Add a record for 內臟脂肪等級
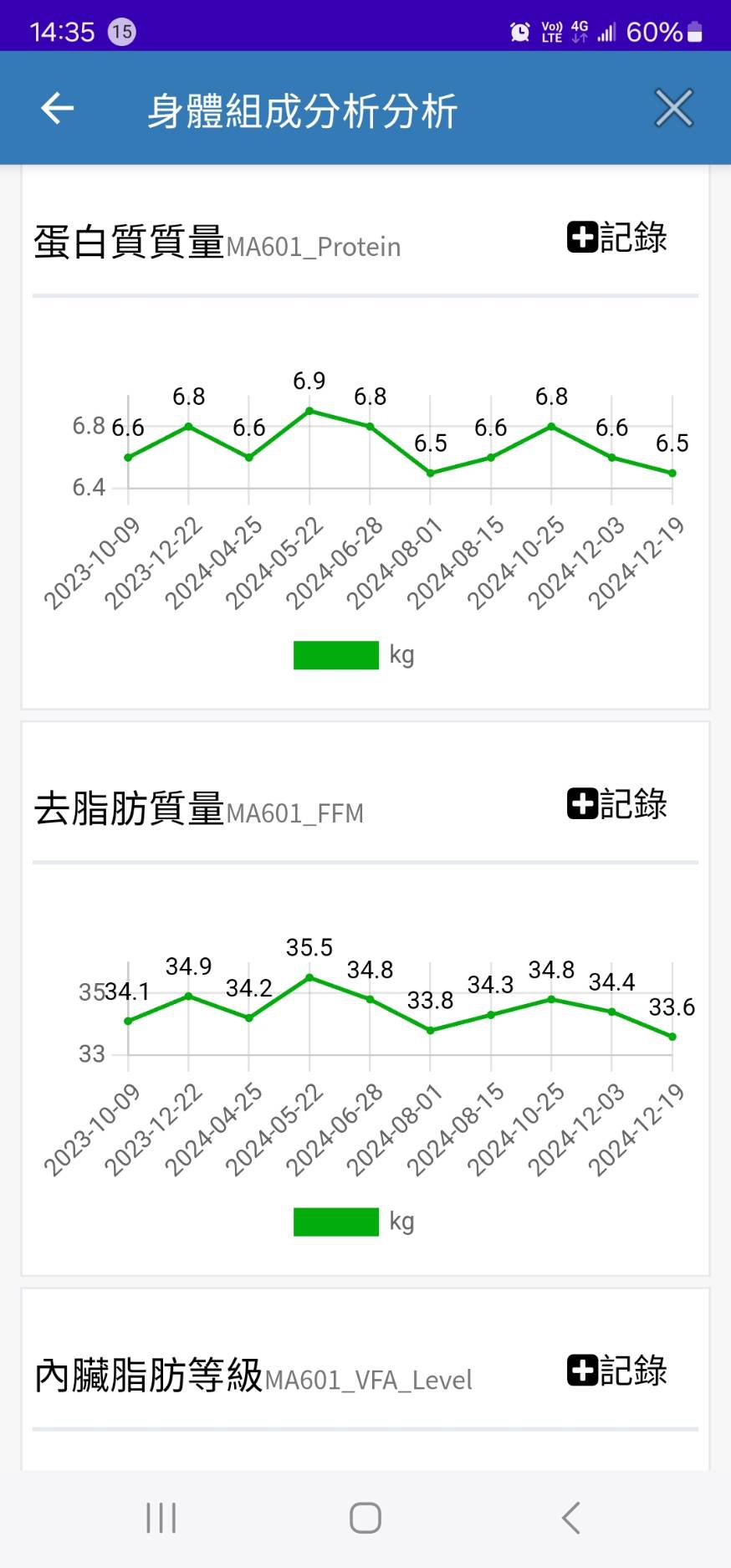Viewport: 731px width, 1568px height. (617, 1371)
